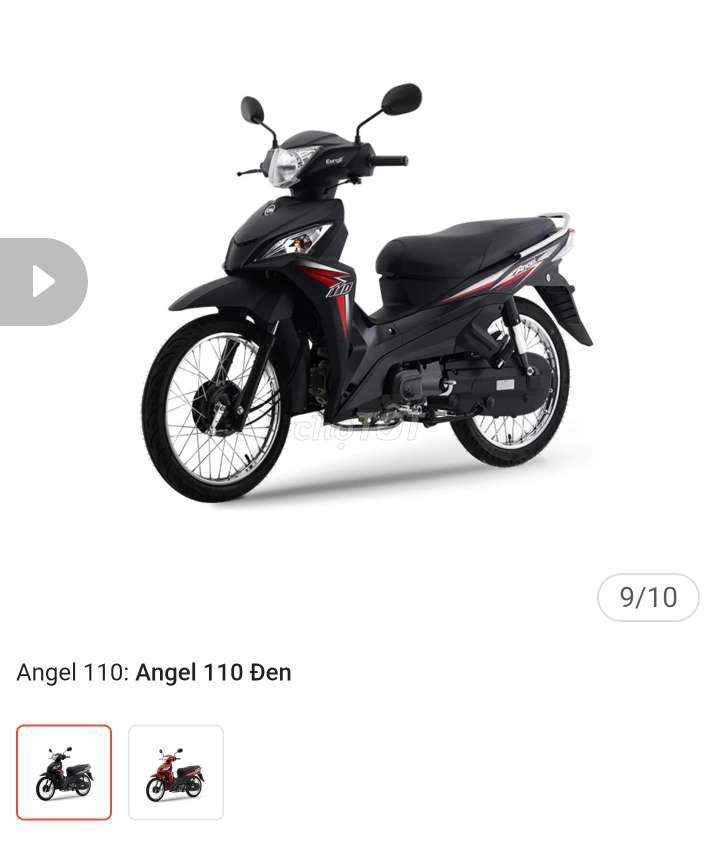
Task: Open the photo gallery via the counter
Action: (x=649, y=597)
